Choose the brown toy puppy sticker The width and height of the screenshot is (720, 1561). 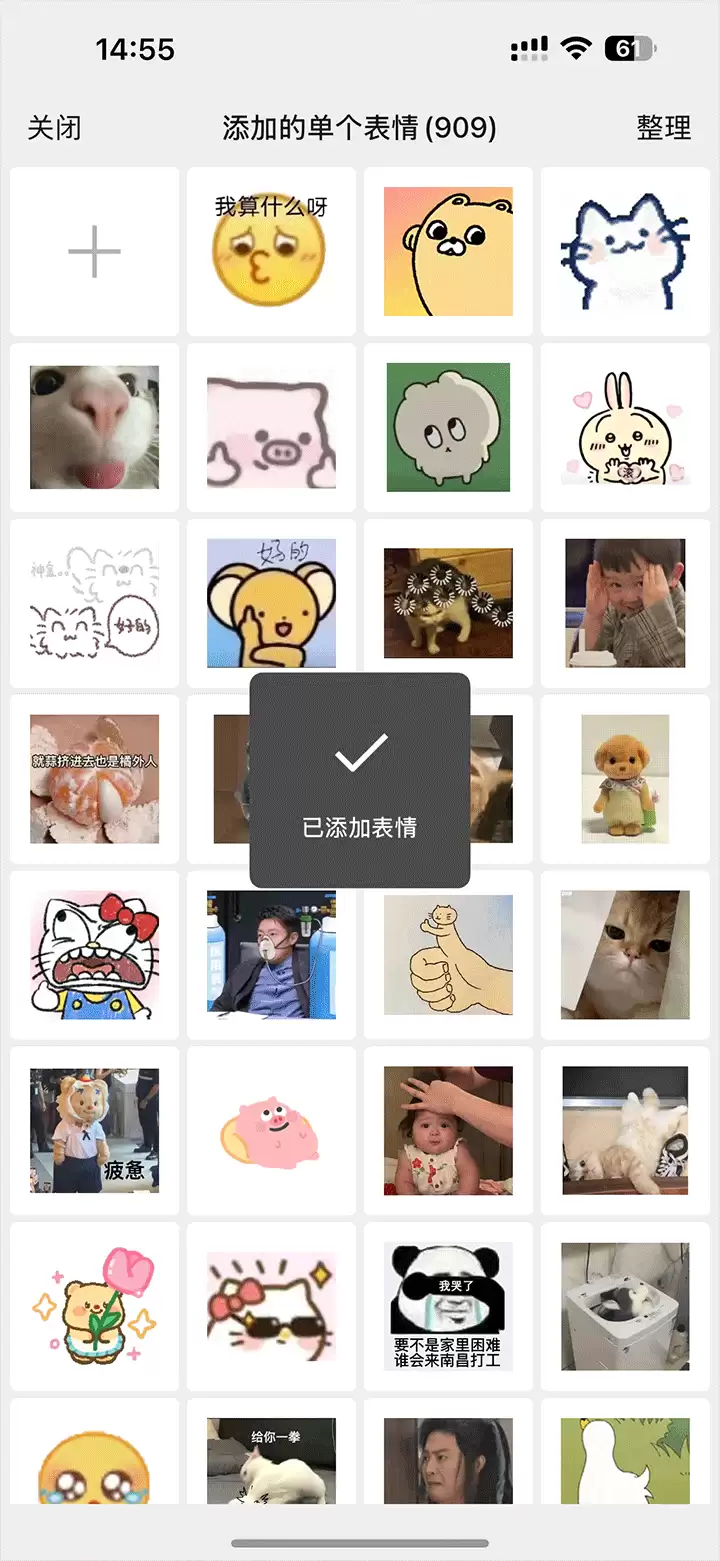tap(625, 779)
